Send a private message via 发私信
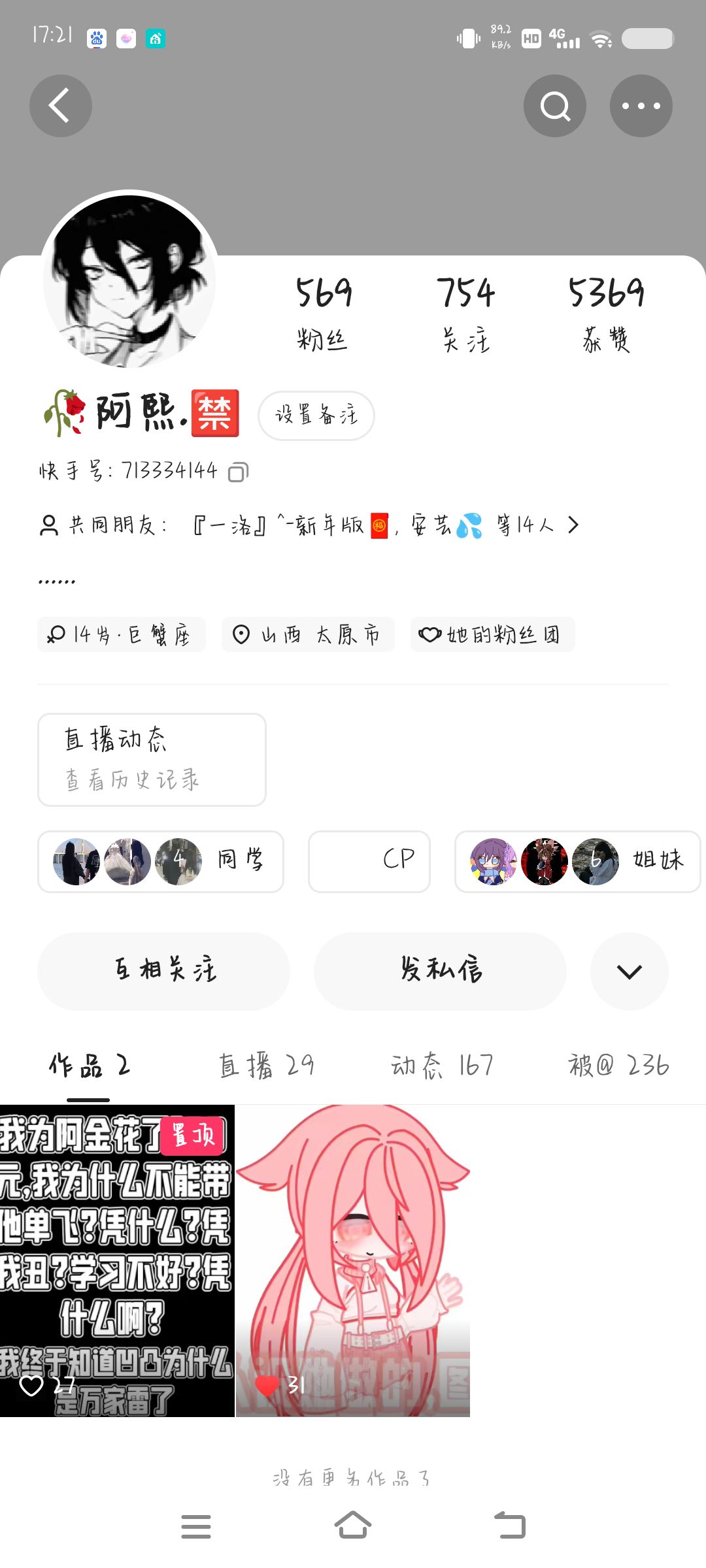The width and height of the screenshot is (706, 1568). [x=440, y=972]
